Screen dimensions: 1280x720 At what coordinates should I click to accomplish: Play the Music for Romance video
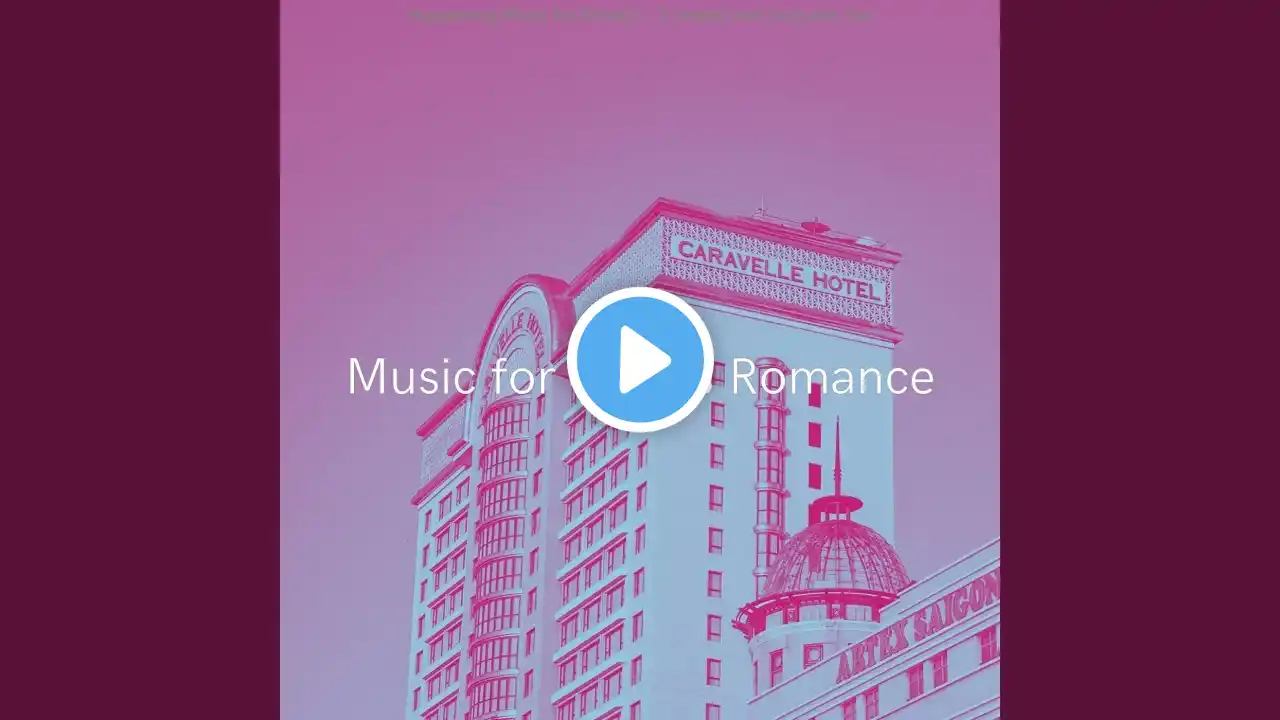point(640,360)
